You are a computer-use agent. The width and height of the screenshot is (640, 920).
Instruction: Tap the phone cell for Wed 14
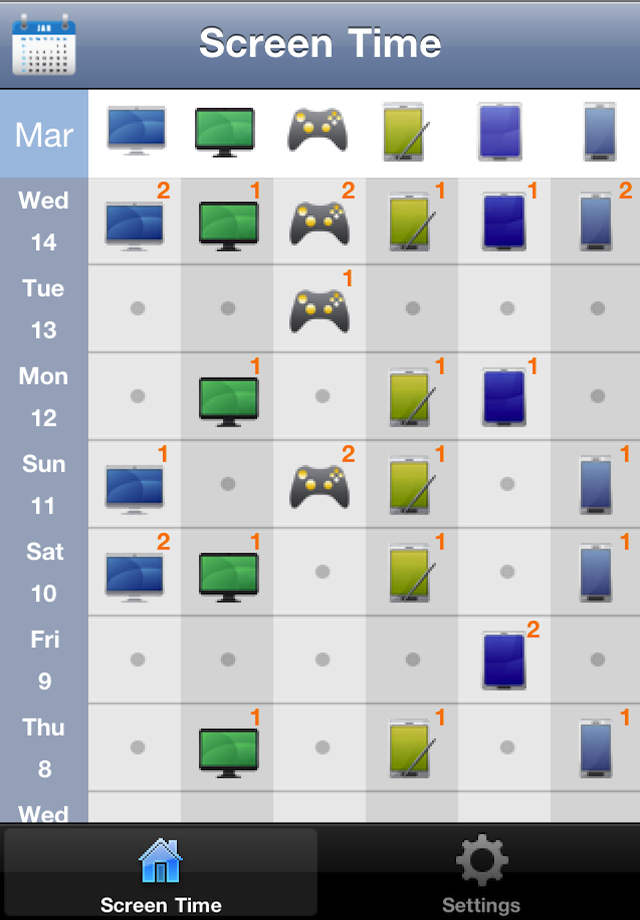click(x=597, y=222)
